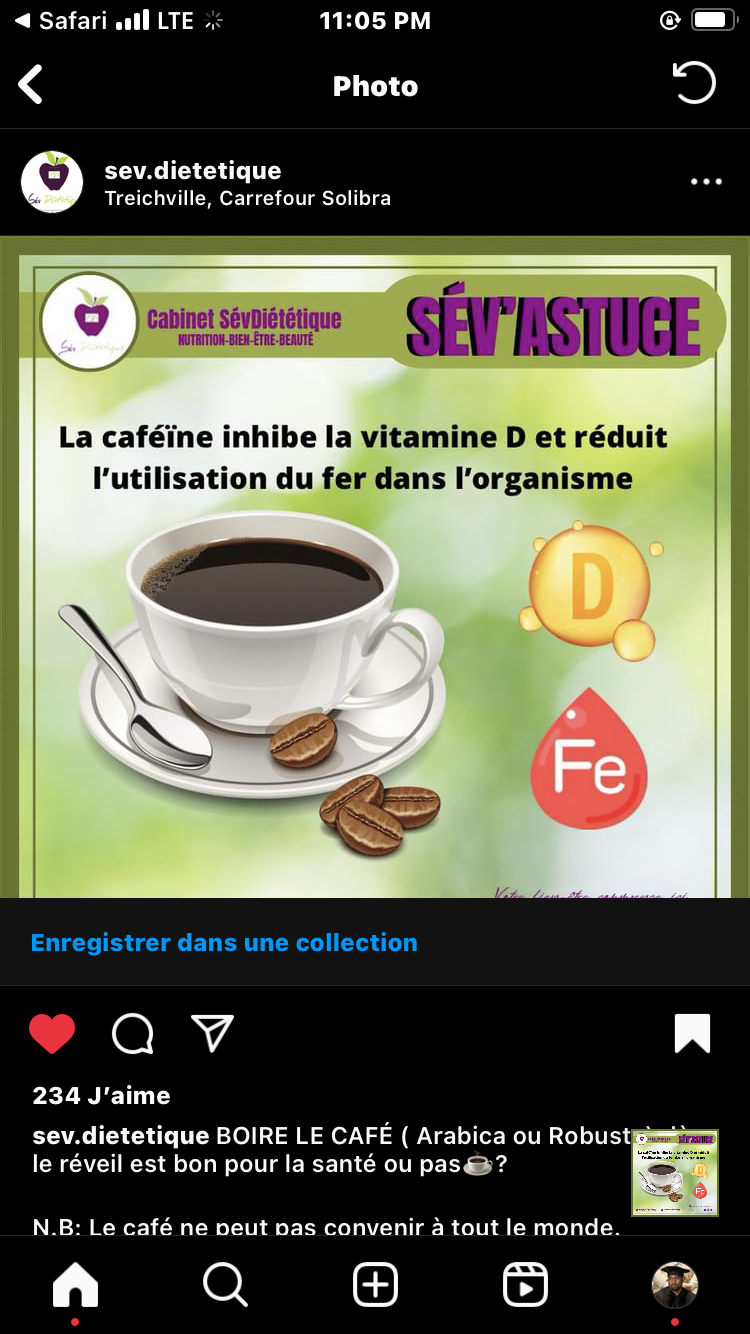Open the Treichville, Carrefour Solibra location
This screenshot has width=750, height=1334.
(247, 198)
